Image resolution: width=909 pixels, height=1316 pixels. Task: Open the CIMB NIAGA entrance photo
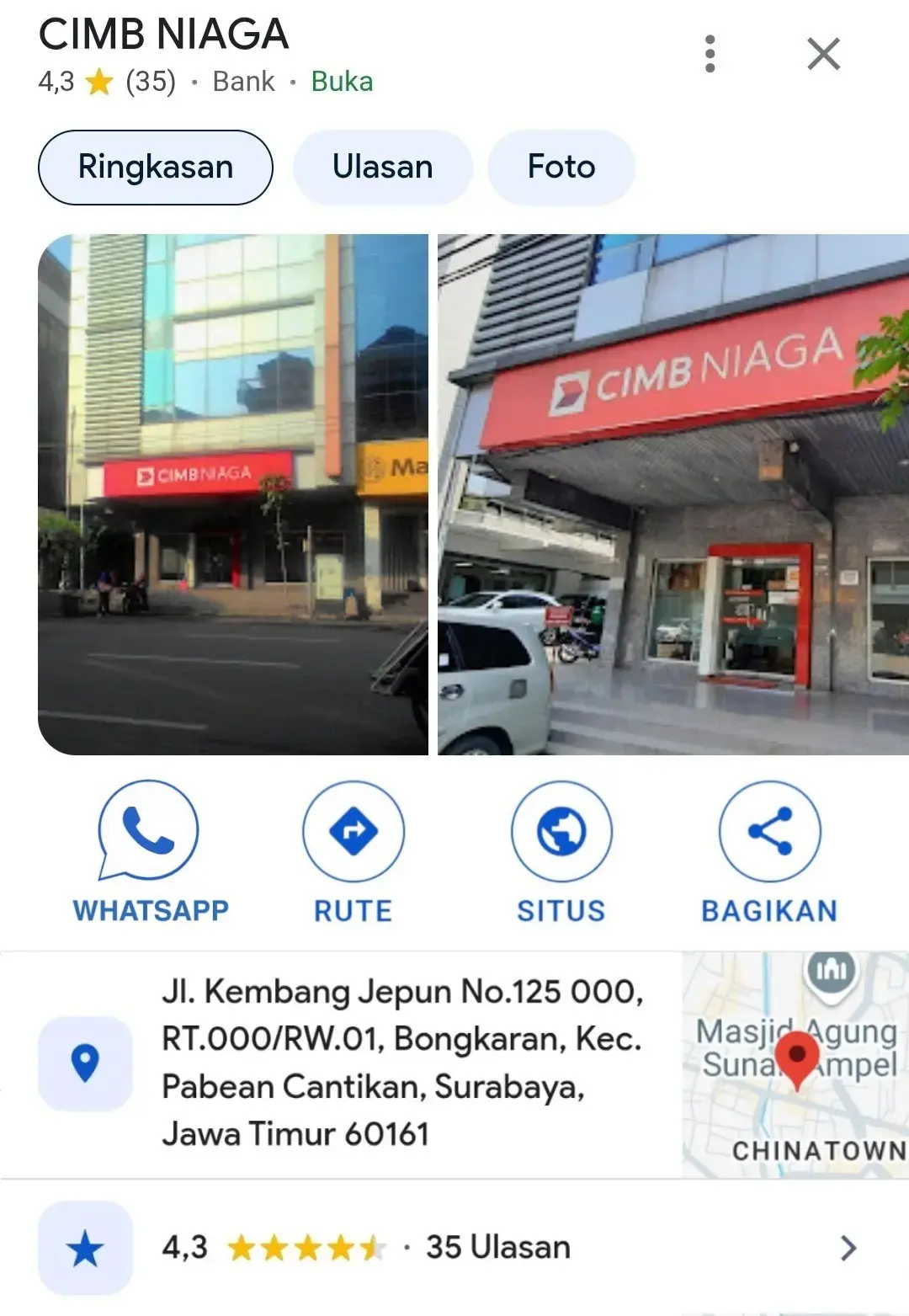click(673, 494)
